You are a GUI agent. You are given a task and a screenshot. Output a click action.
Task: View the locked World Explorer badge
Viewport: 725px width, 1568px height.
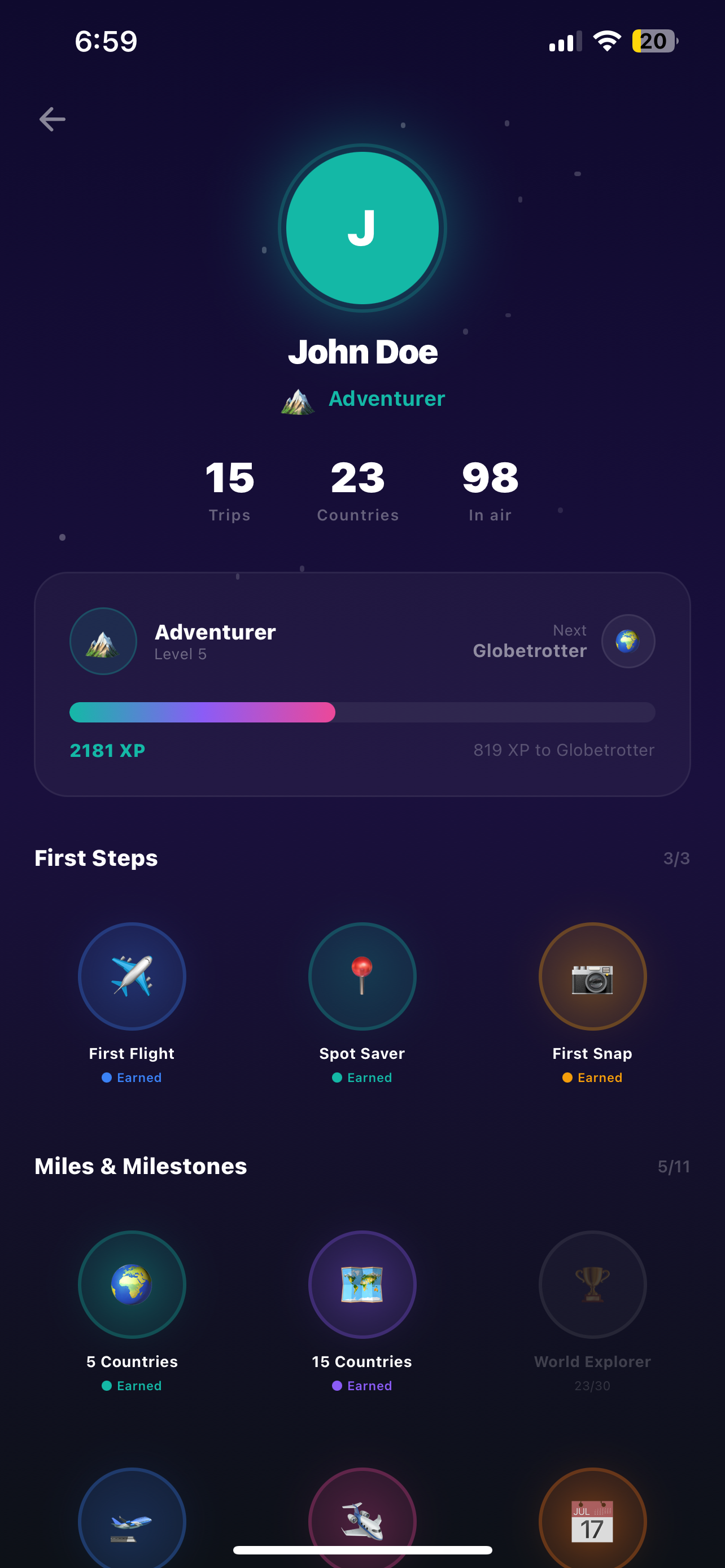click(592, 1284)
